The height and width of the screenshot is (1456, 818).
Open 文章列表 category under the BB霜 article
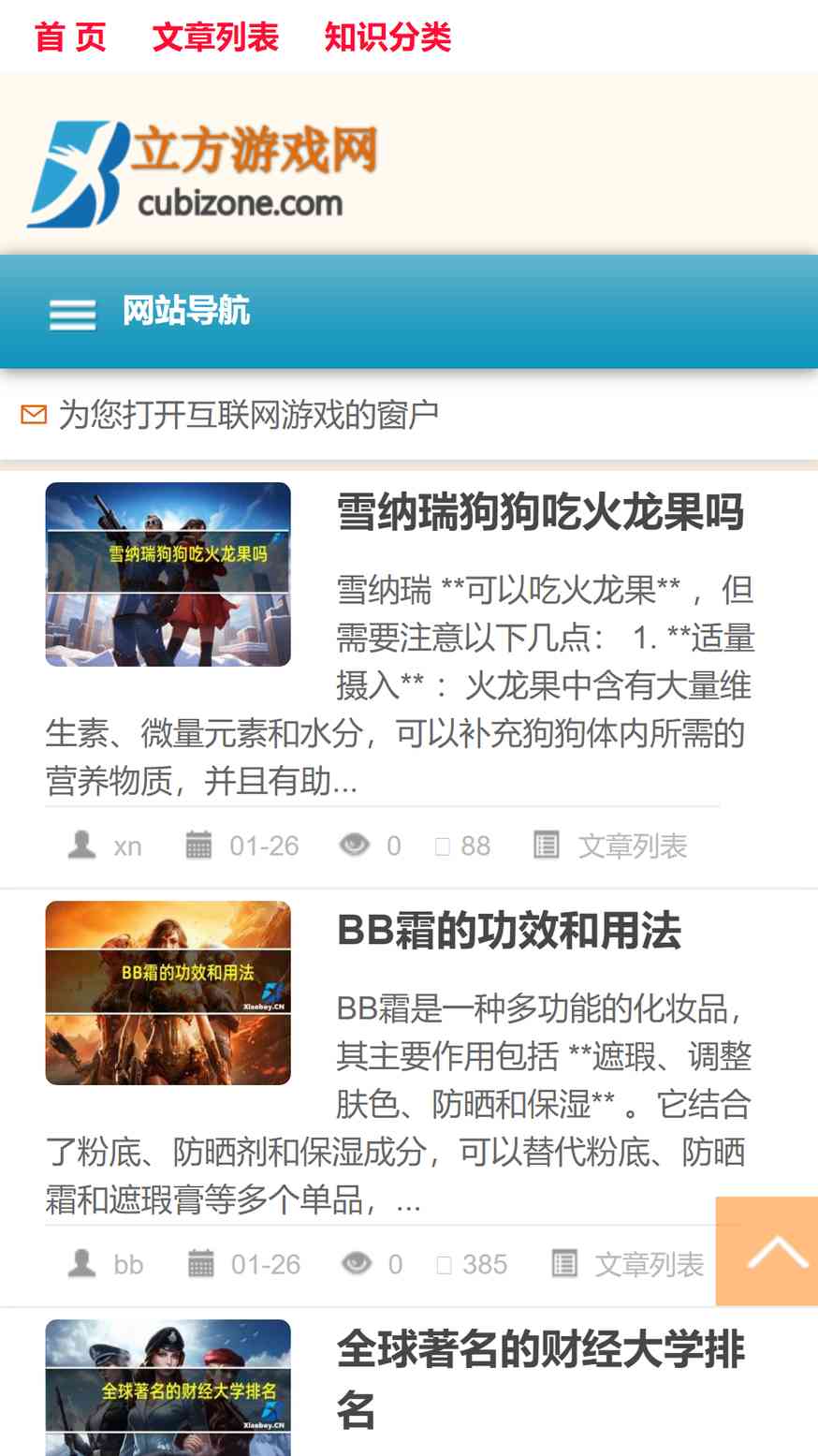[650, 1265]
